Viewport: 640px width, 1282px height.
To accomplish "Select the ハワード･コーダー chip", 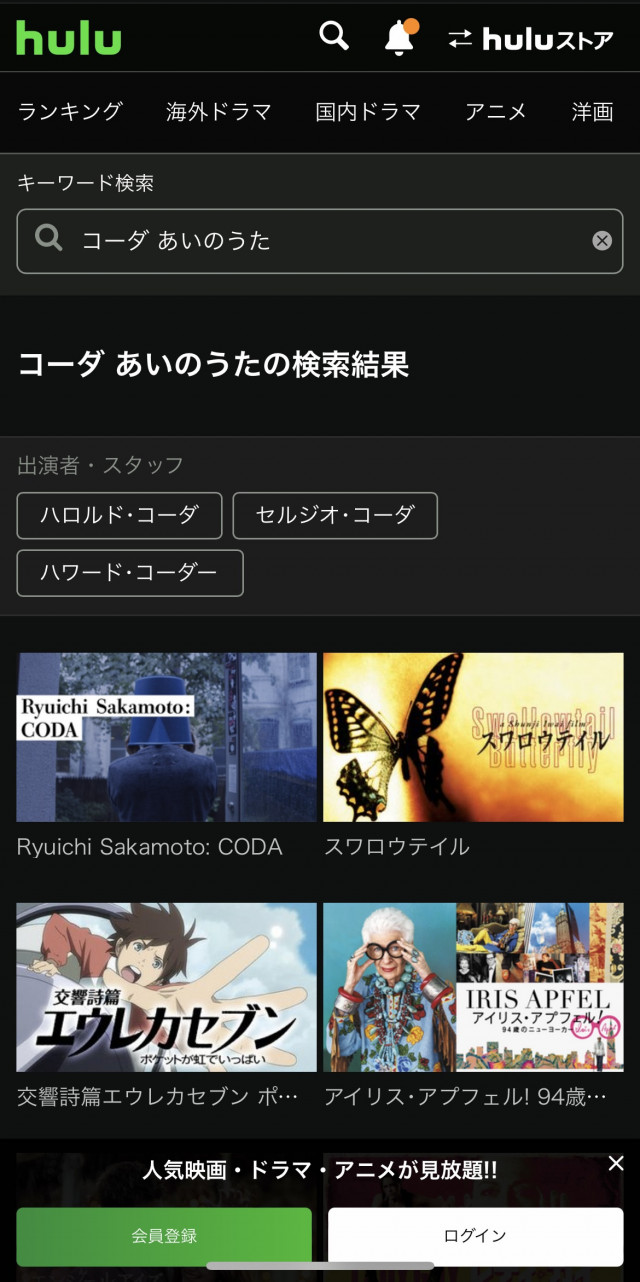I will pyautogui.click(x=129, y=573).
